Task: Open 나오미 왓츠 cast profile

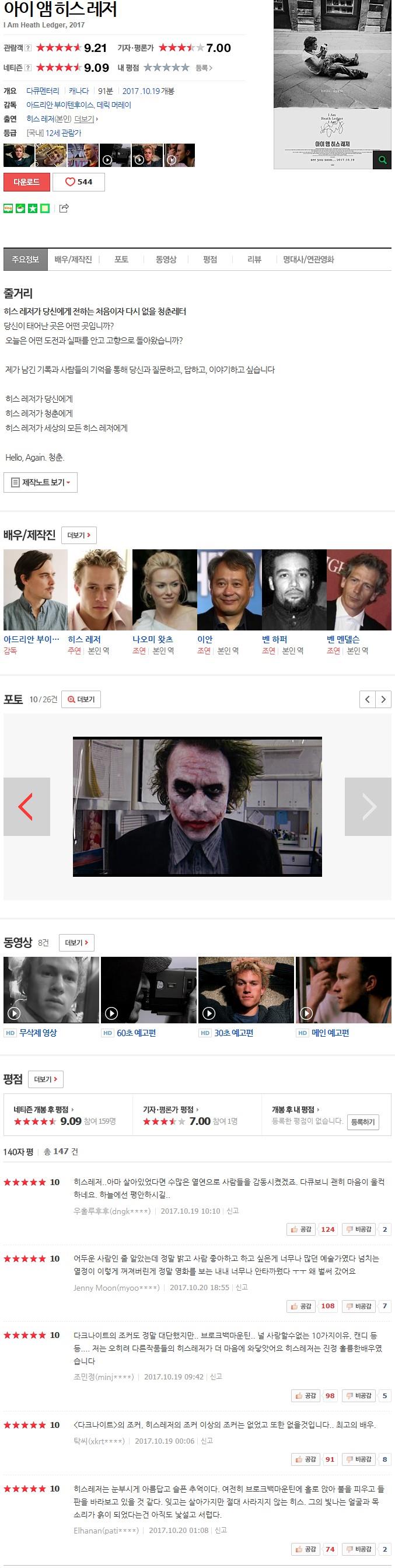Action: pos(153,639)
